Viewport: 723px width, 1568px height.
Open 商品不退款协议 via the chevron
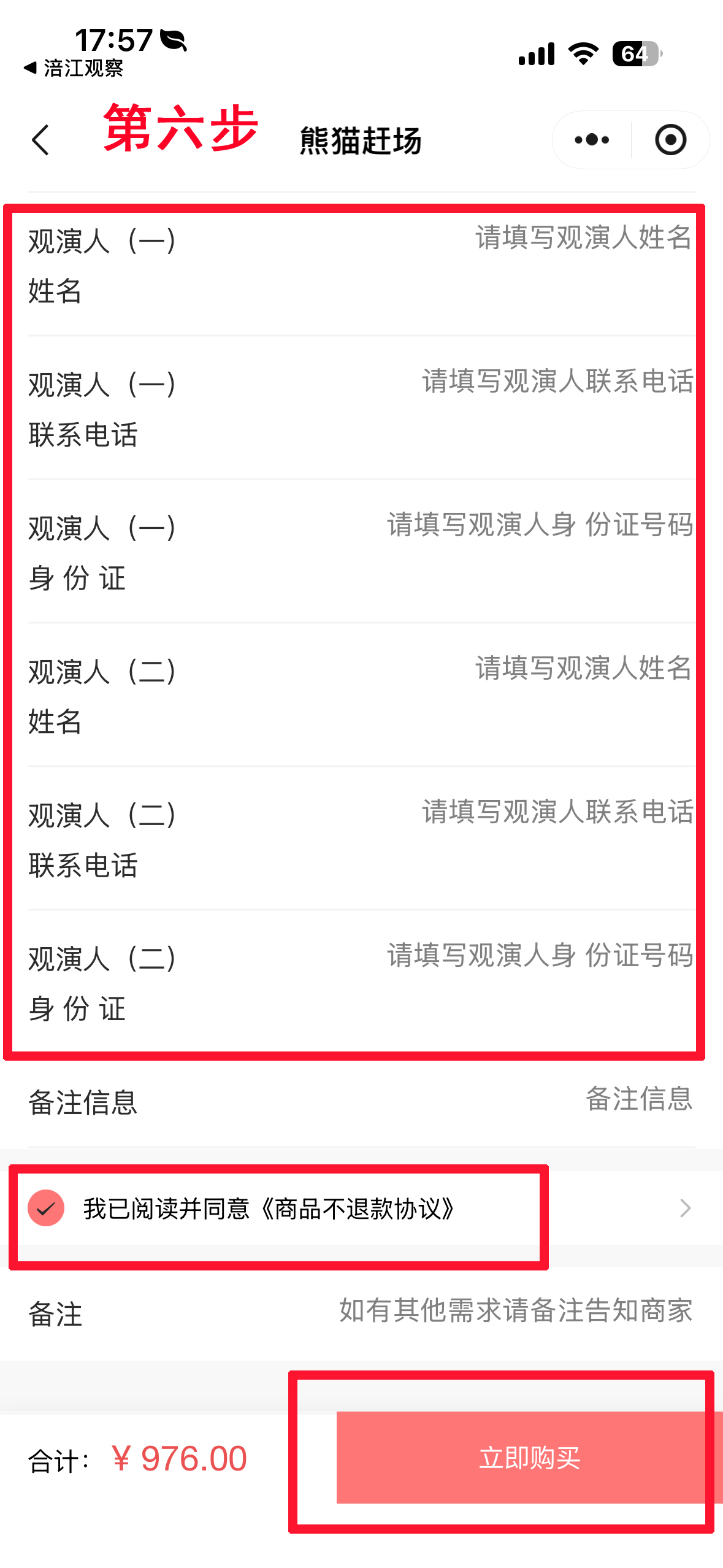(685, 1208)
